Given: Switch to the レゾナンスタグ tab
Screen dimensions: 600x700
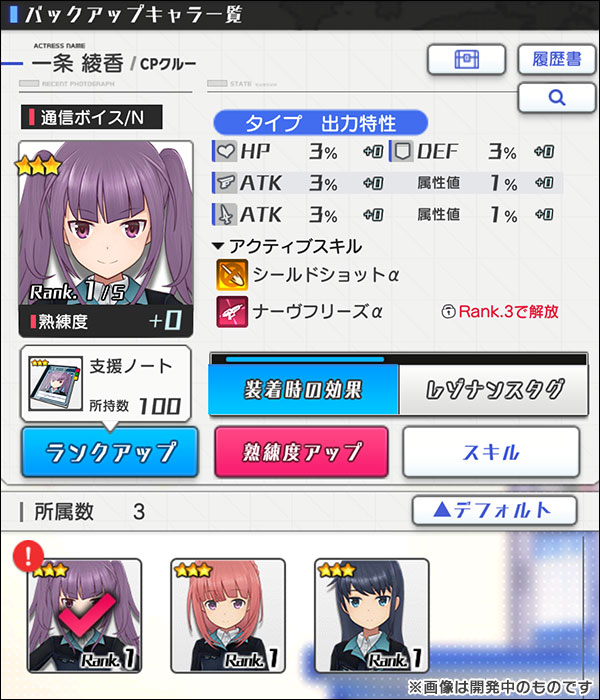Looking at the screenshot, I should tap(491, 389).
